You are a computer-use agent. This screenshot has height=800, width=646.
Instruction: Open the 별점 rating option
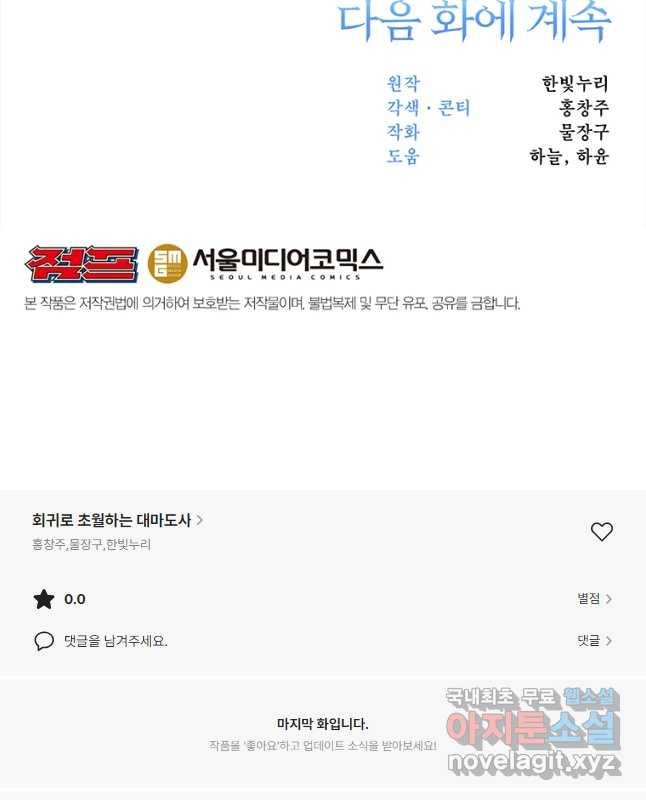(x=594, y=599)
